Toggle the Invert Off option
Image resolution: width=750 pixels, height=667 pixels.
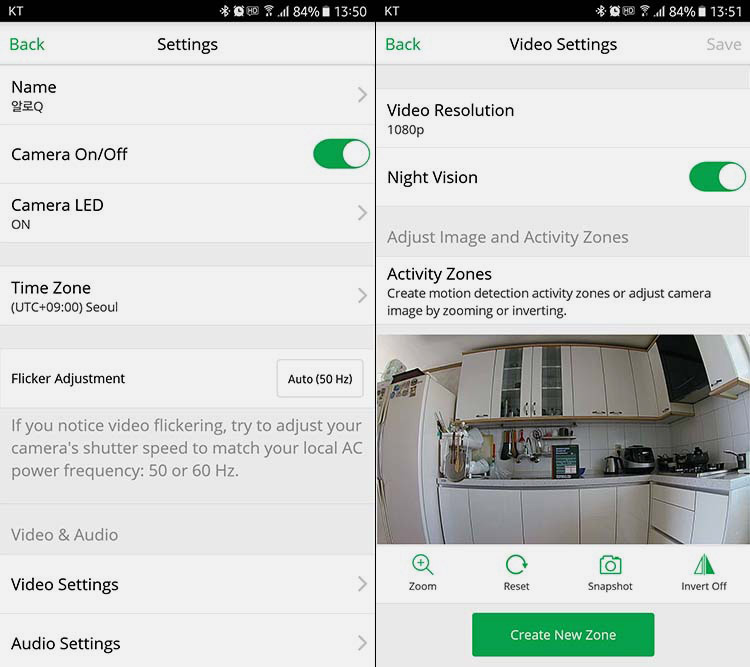[704, 572]
